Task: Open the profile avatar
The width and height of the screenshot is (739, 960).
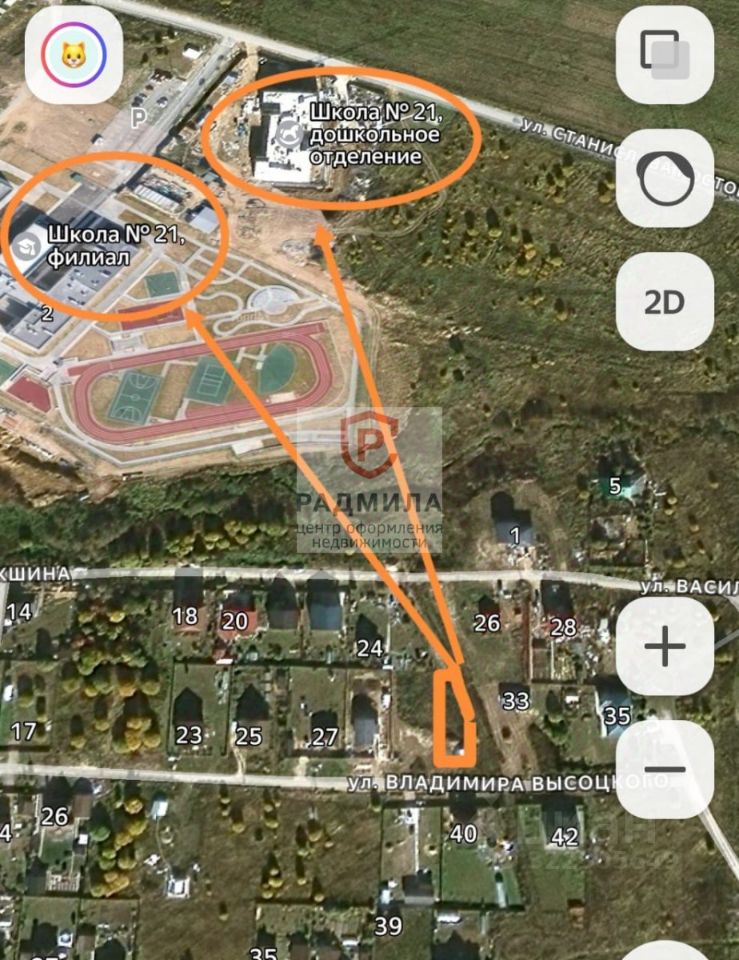Action: click(x=74, y=54)
